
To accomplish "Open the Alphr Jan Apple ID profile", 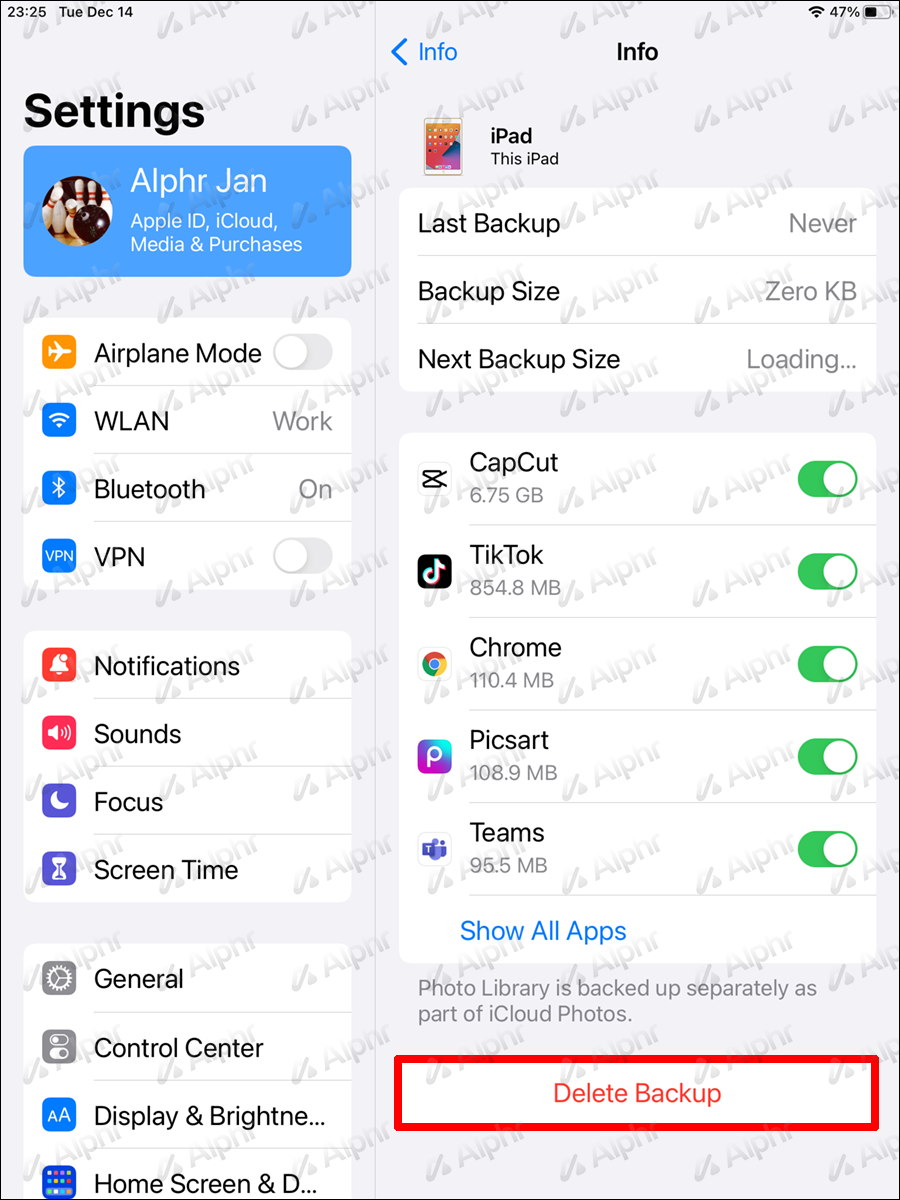I will (187, 211).
